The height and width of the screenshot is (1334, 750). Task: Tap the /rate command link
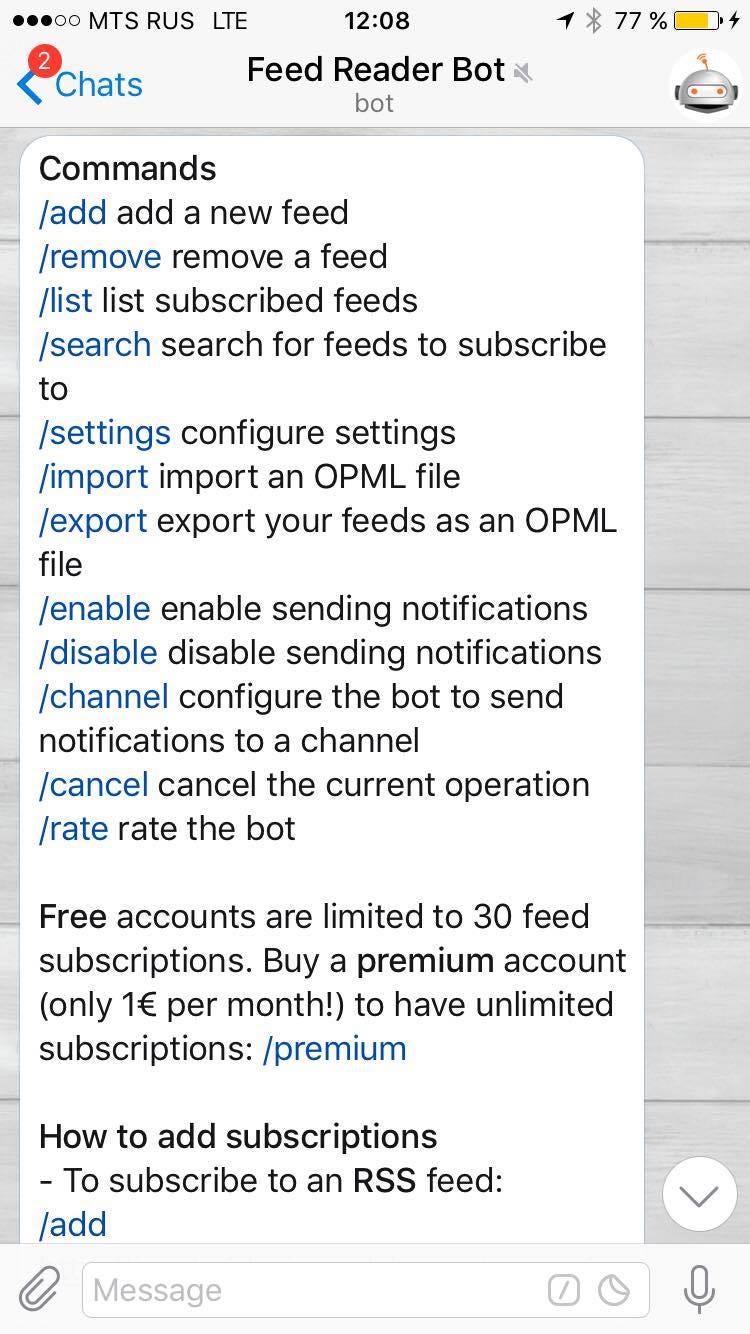click(74, 829)
